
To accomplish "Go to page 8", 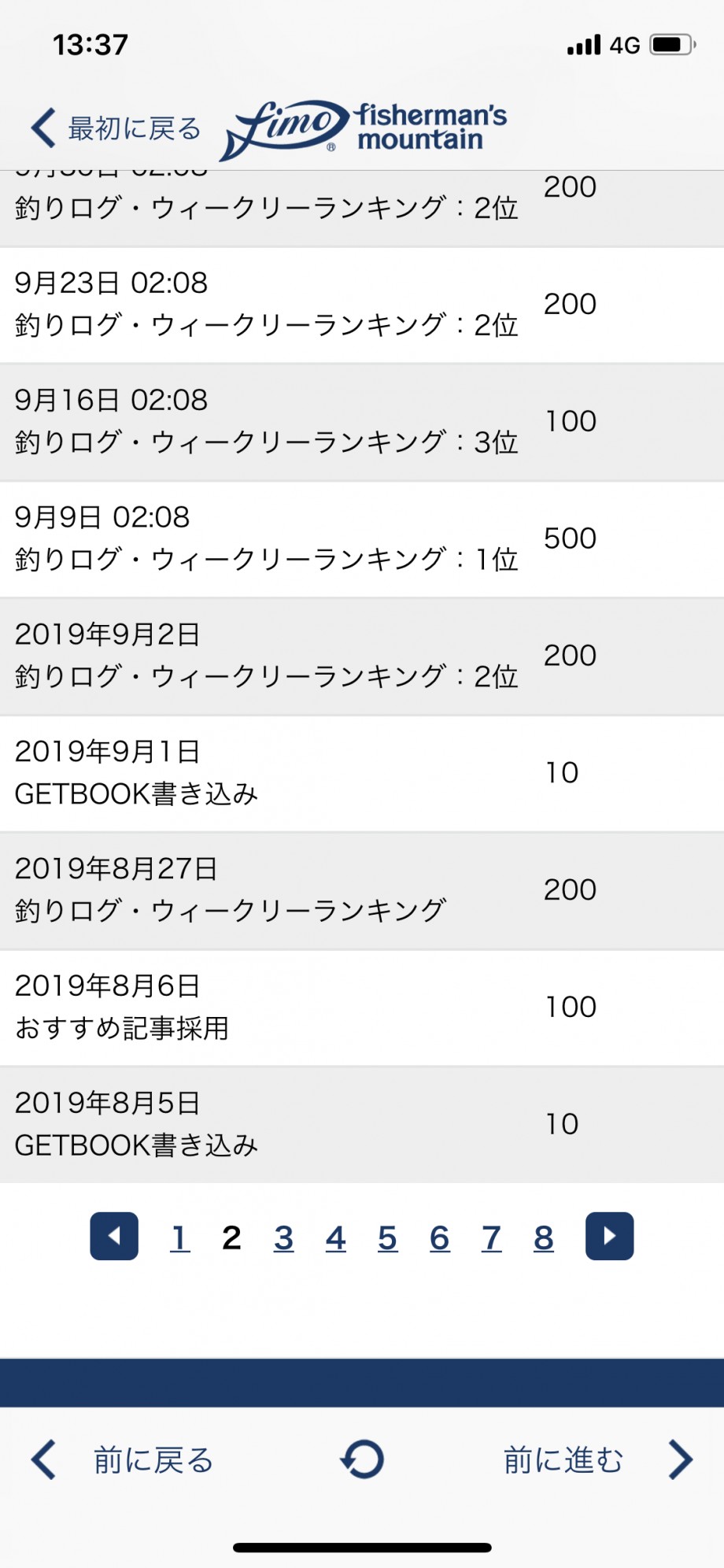I will 543,1237.
